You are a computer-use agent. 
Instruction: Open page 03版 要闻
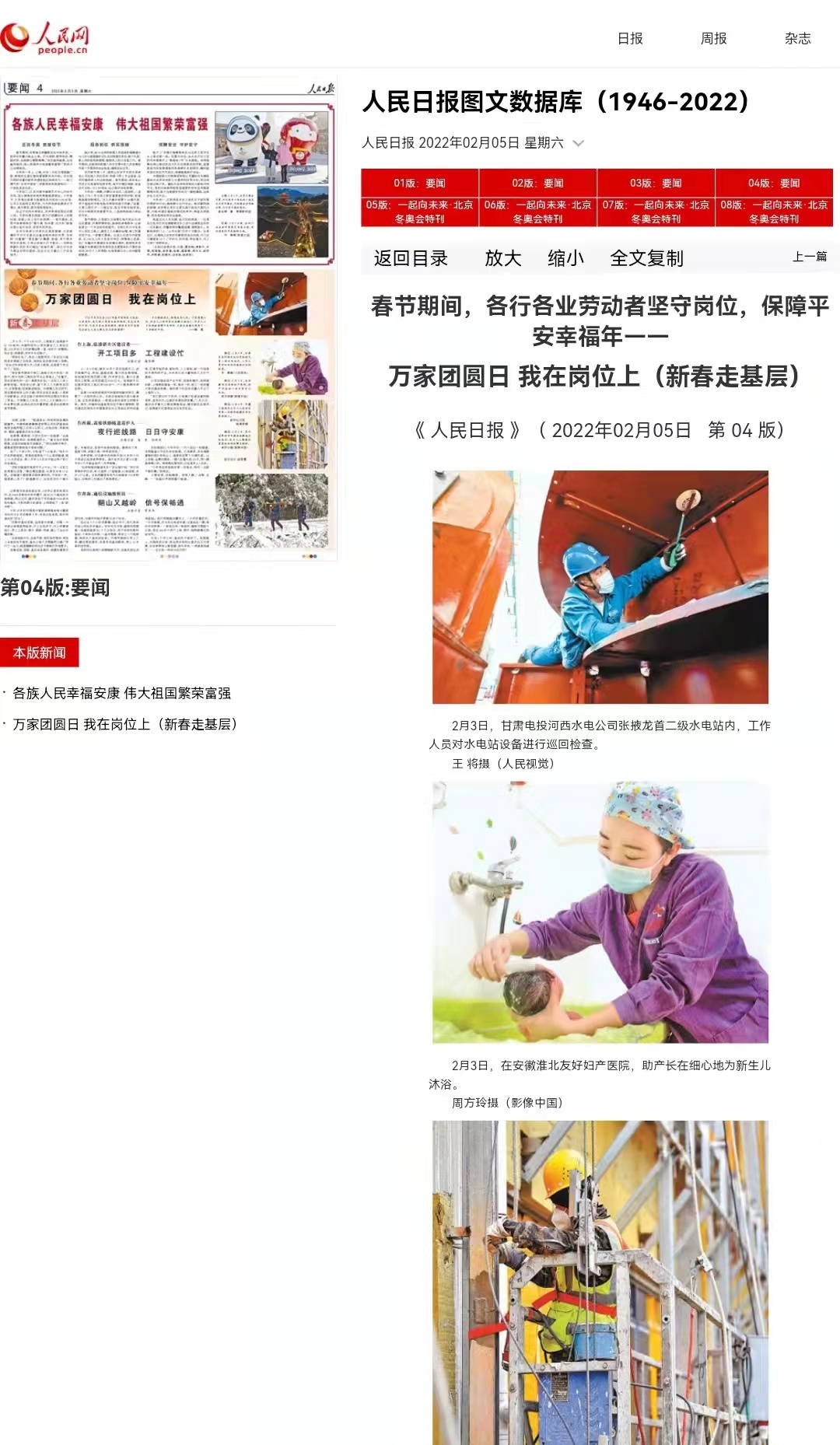point(656,184)
